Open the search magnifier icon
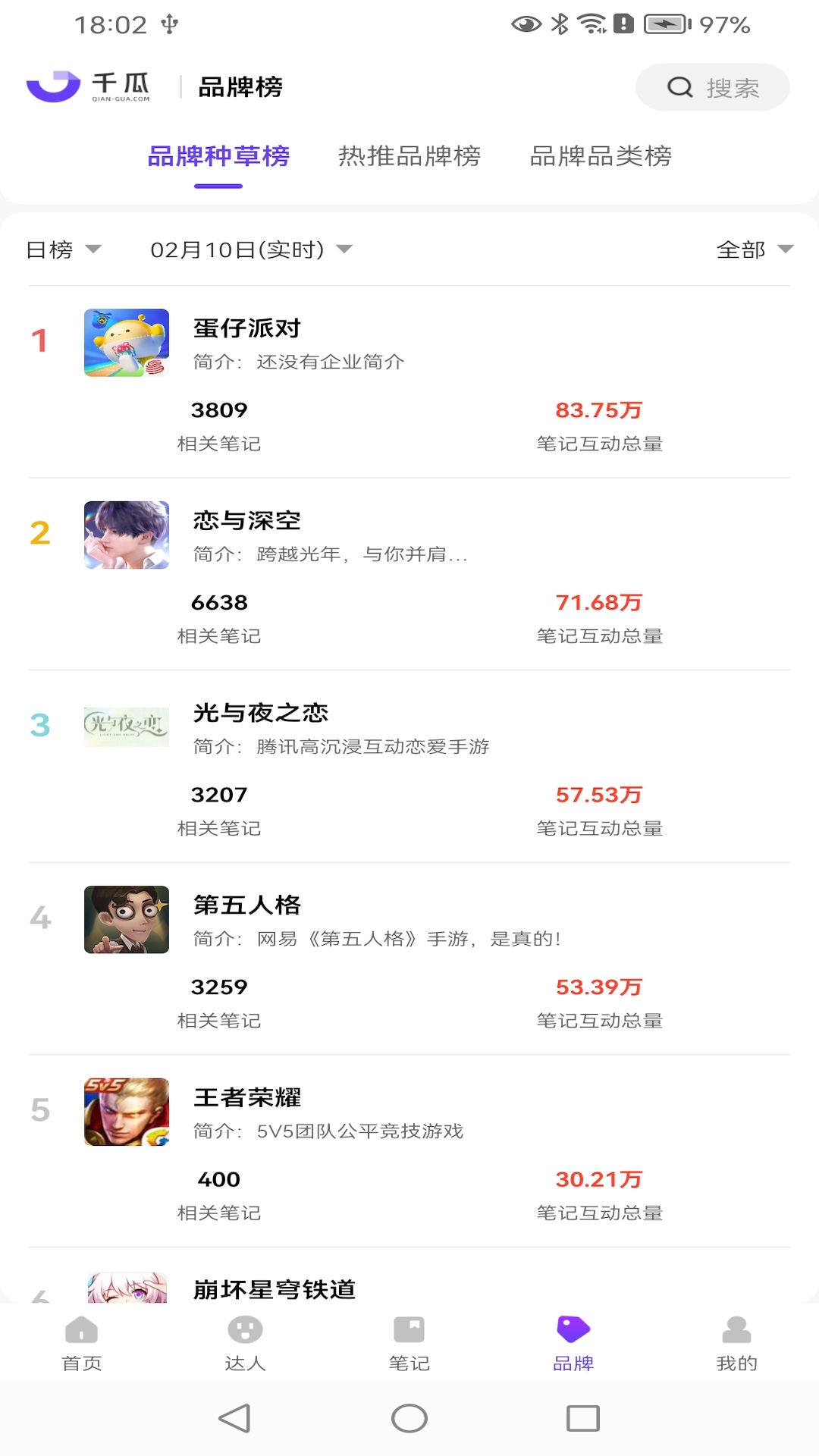819x1456 pixels. [680, 86]
